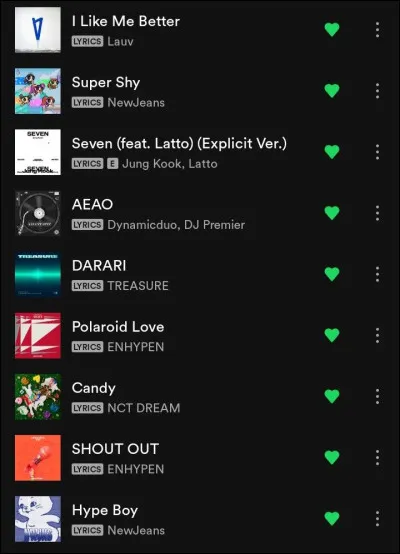Open the overflow menu for AEAO
Screen dimensions: 400x554
tap(377, 213)
